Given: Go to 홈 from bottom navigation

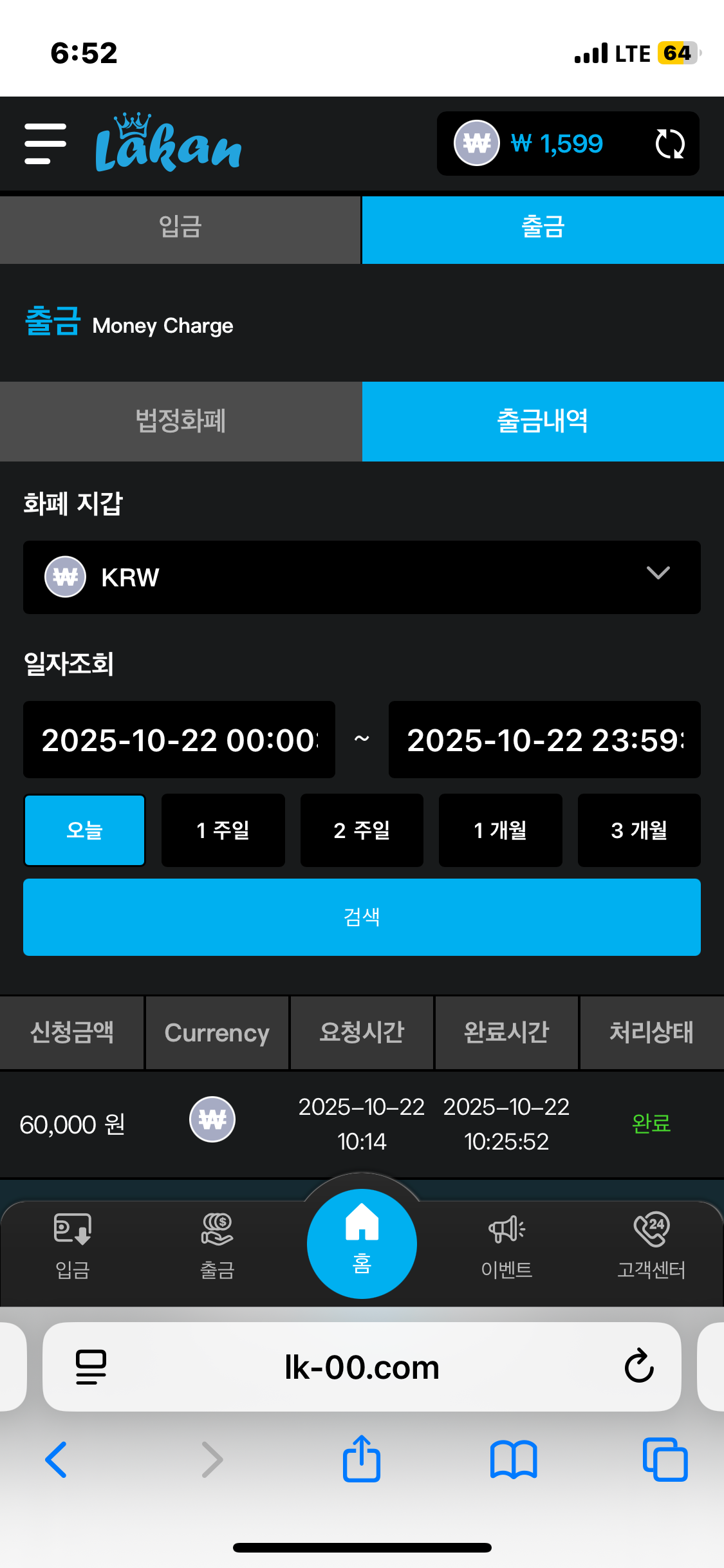Looking at the screenshot, I should [362, 1244].
